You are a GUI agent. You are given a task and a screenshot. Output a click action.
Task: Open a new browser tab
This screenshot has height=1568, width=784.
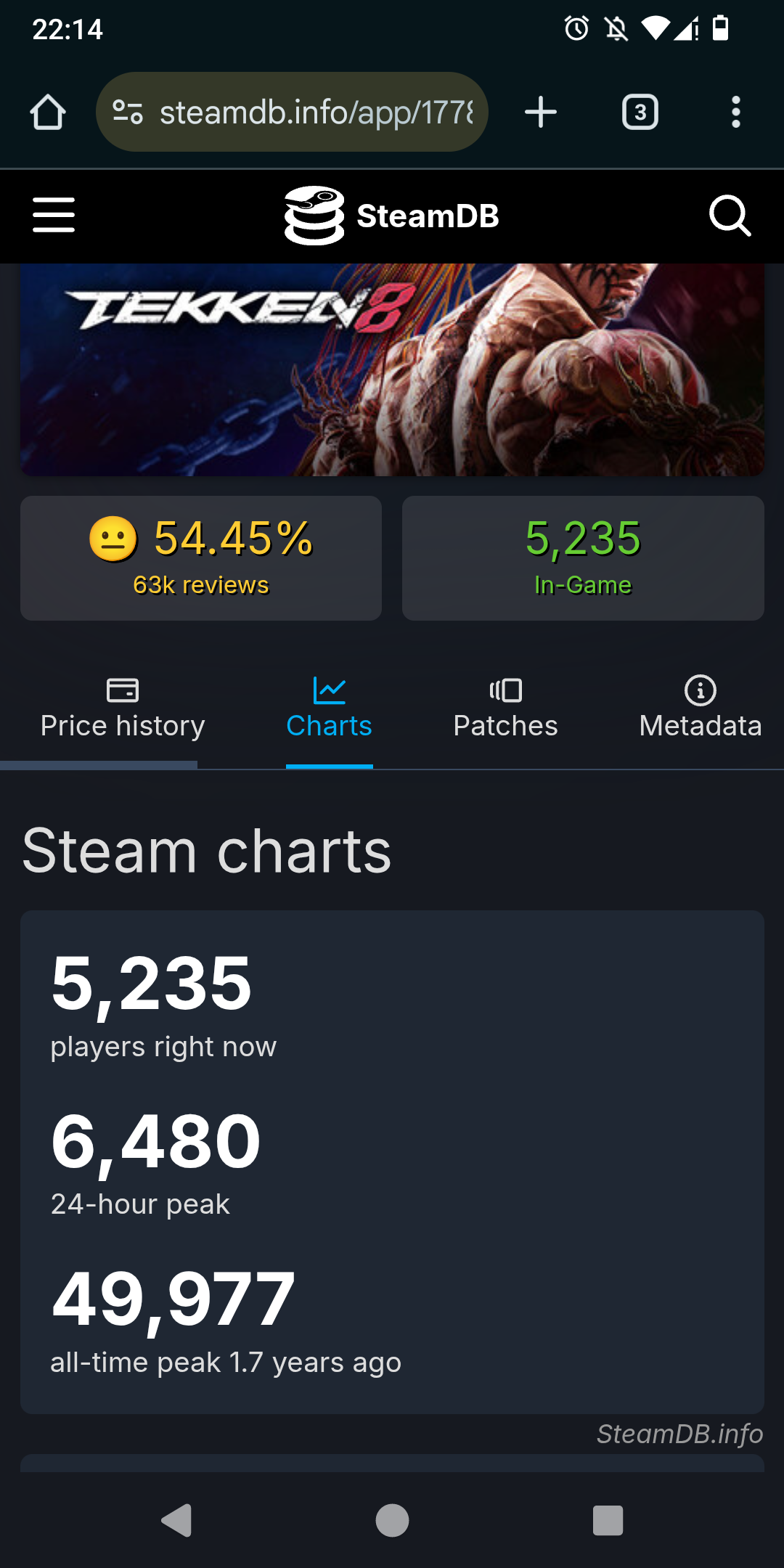pos(541,113)
